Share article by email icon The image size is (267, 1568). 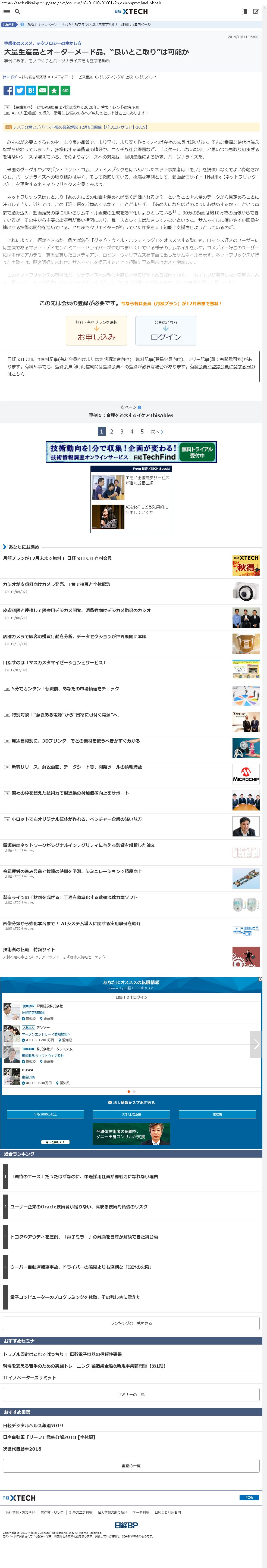point(43,90)
